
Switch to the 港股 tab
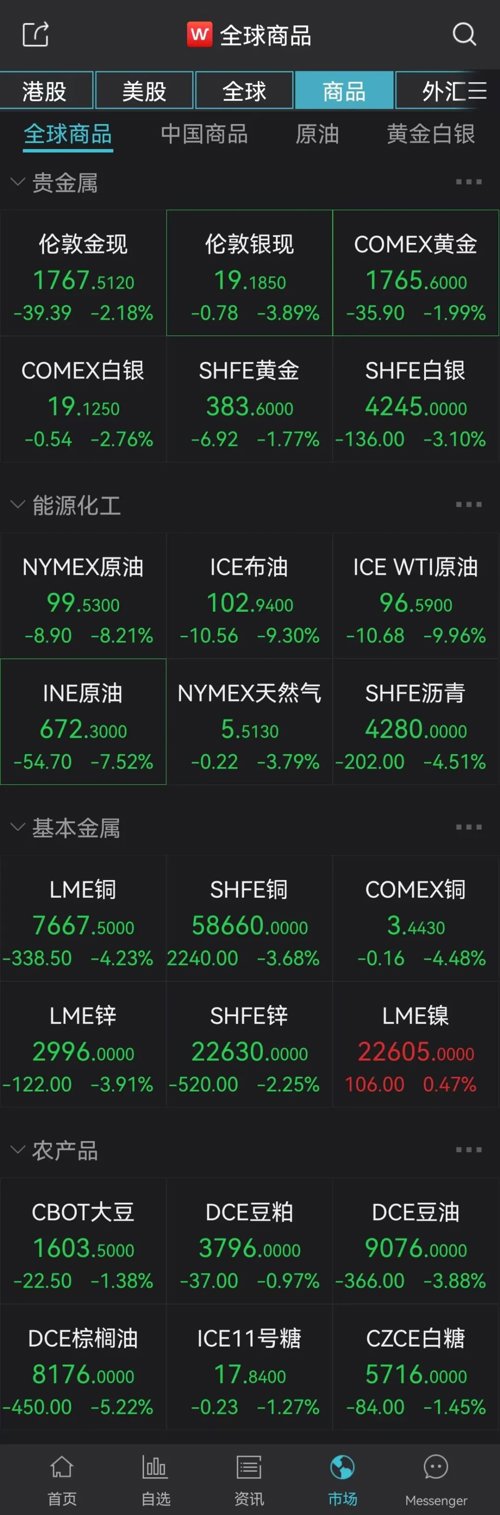click(46, 91)
